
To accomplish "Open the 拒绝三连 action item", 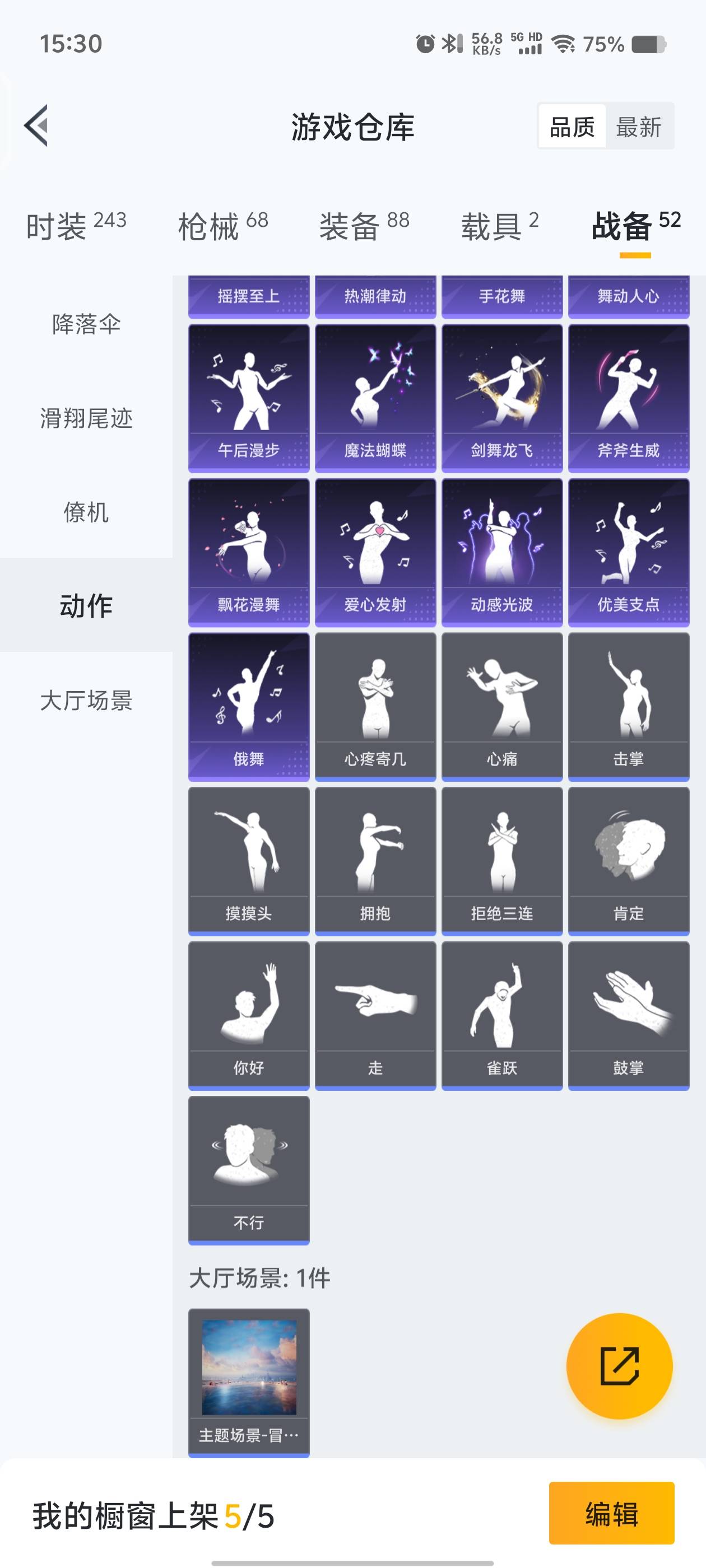I will (501, 861).
